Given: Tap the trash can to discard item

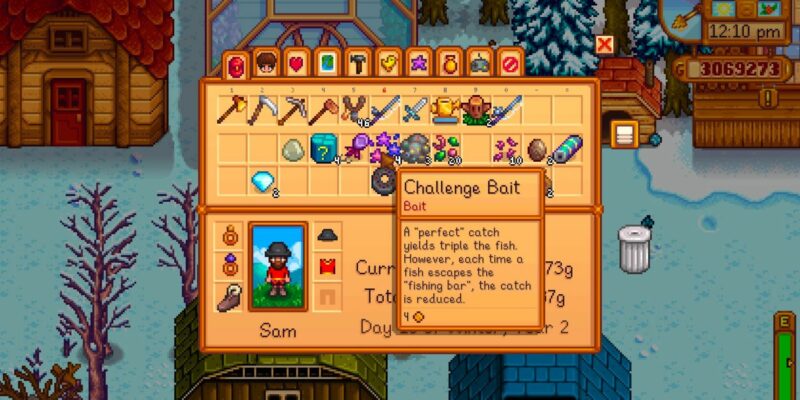Looking at the screenshot, I should point(633,248).
